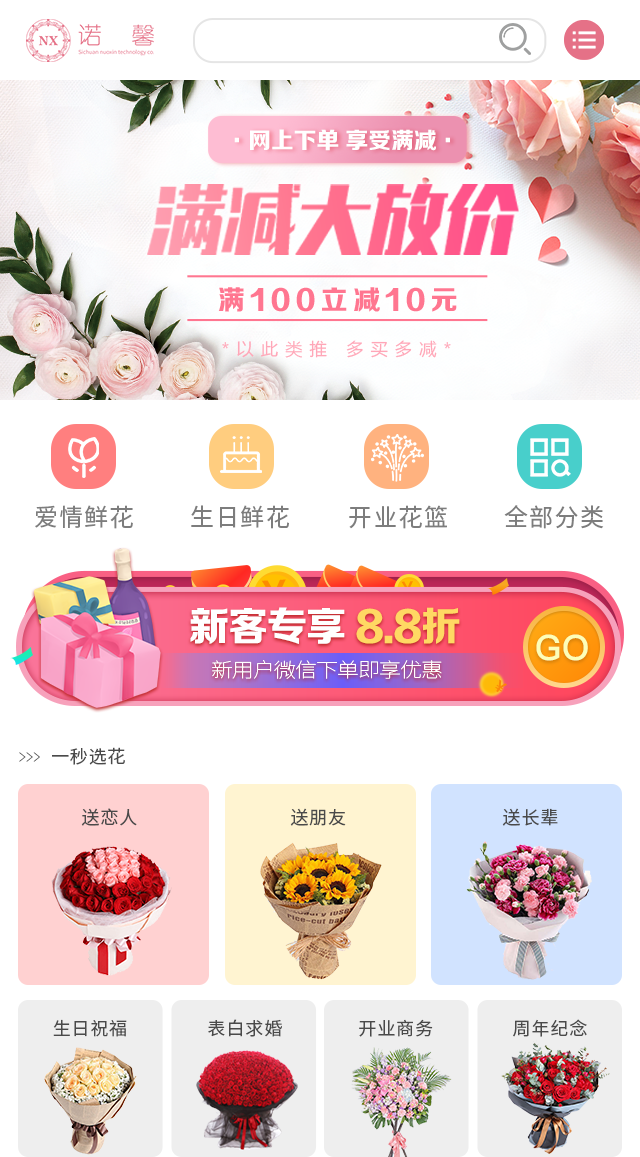Open the 开业商务 flower tile
The image size is (640, 1157).
(396, 1078)
